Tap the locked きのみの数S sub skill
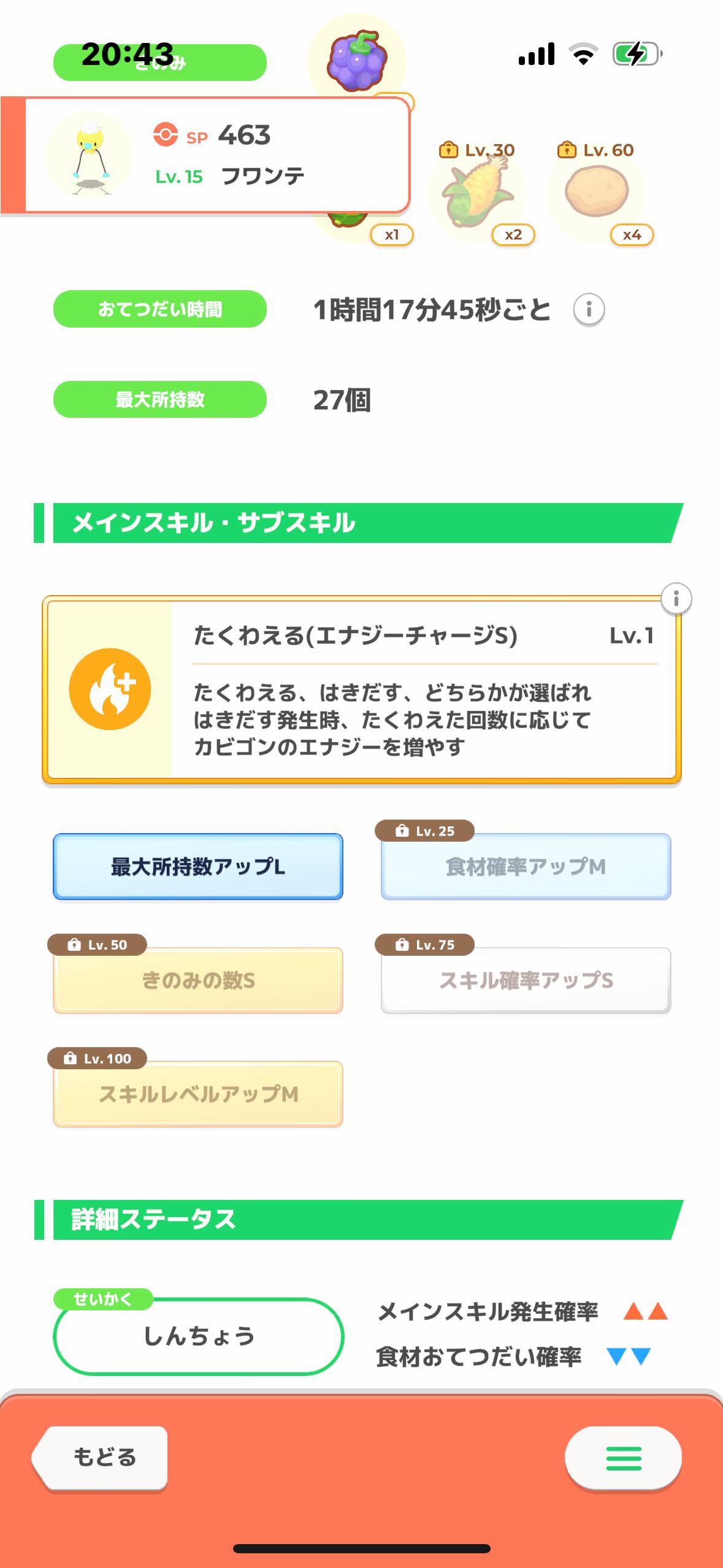This screenshot has width=723, height=1568. pos(198,980)
